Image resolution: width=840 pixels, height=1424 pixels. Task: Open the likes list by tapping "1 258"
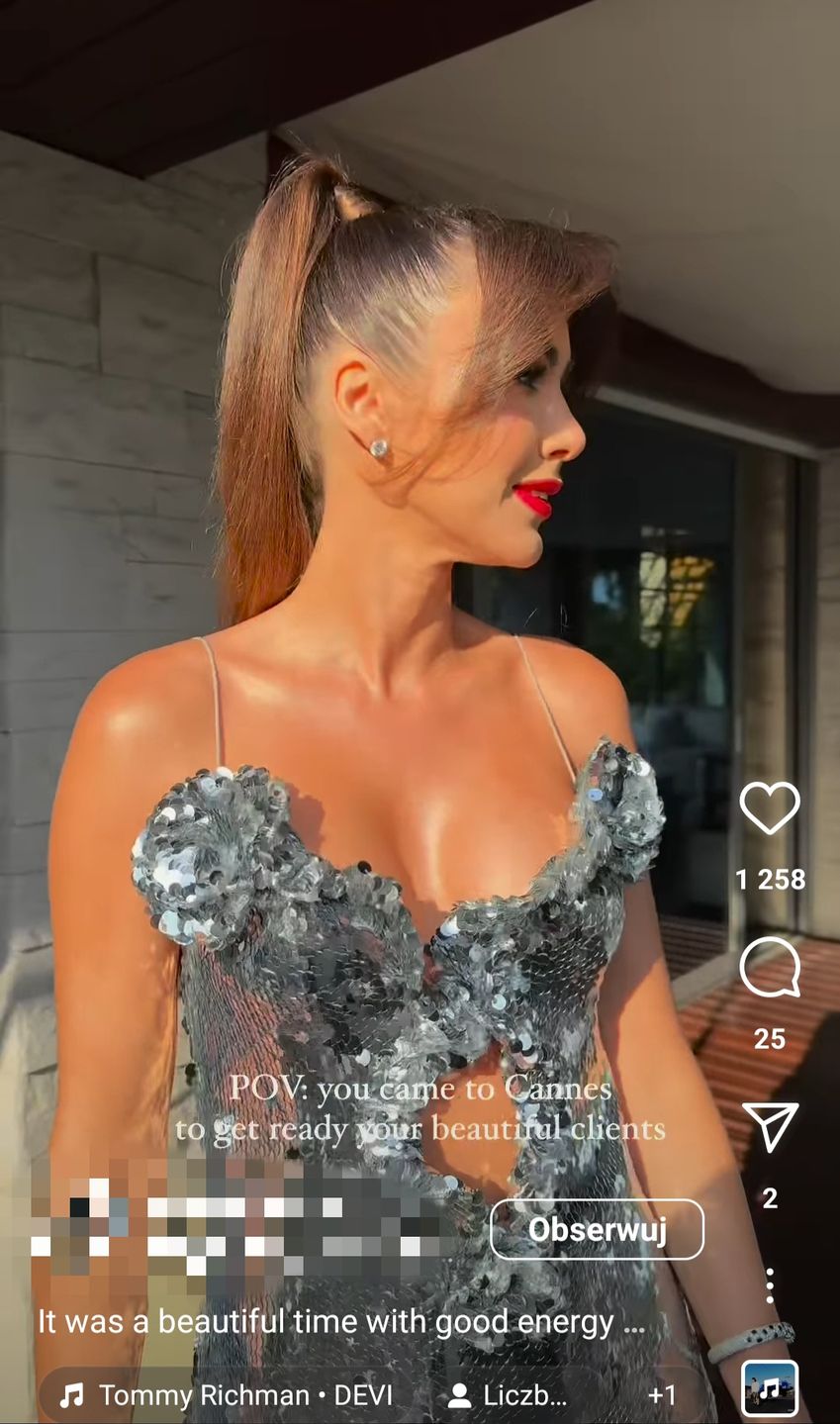(771, 878)
